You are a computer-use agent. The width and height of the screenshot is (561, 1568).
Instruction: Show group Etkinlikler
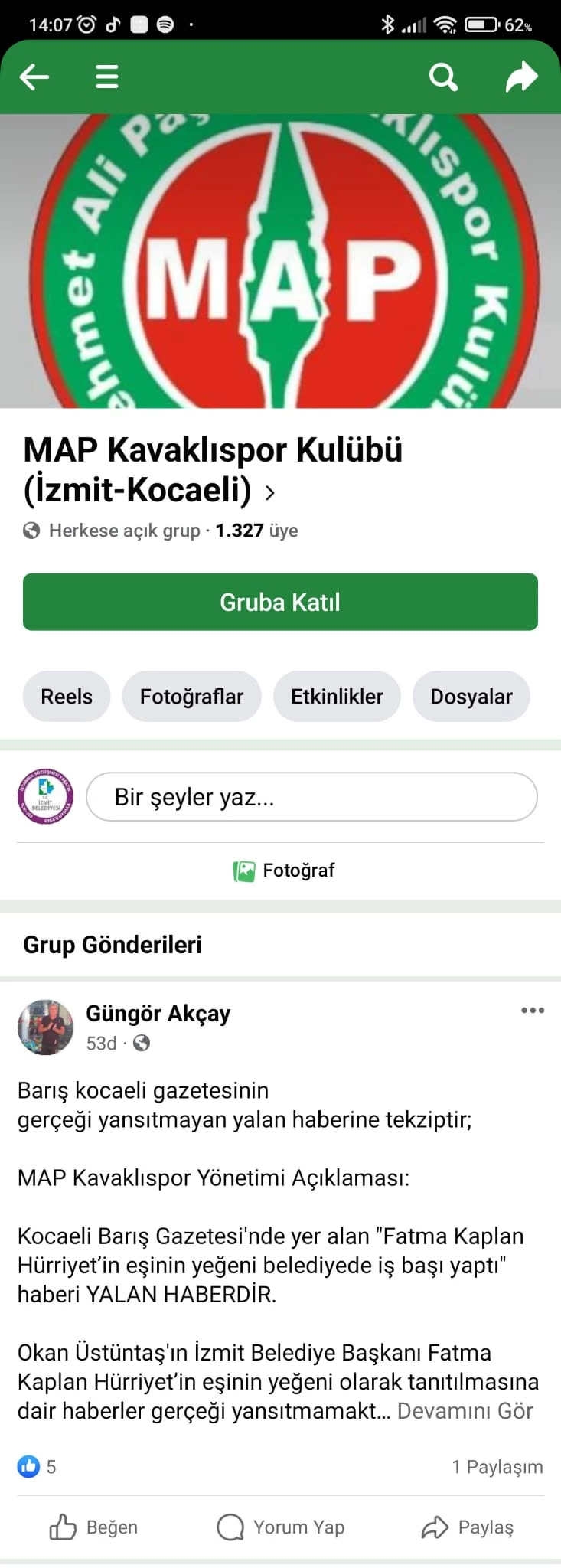point(337,697)
